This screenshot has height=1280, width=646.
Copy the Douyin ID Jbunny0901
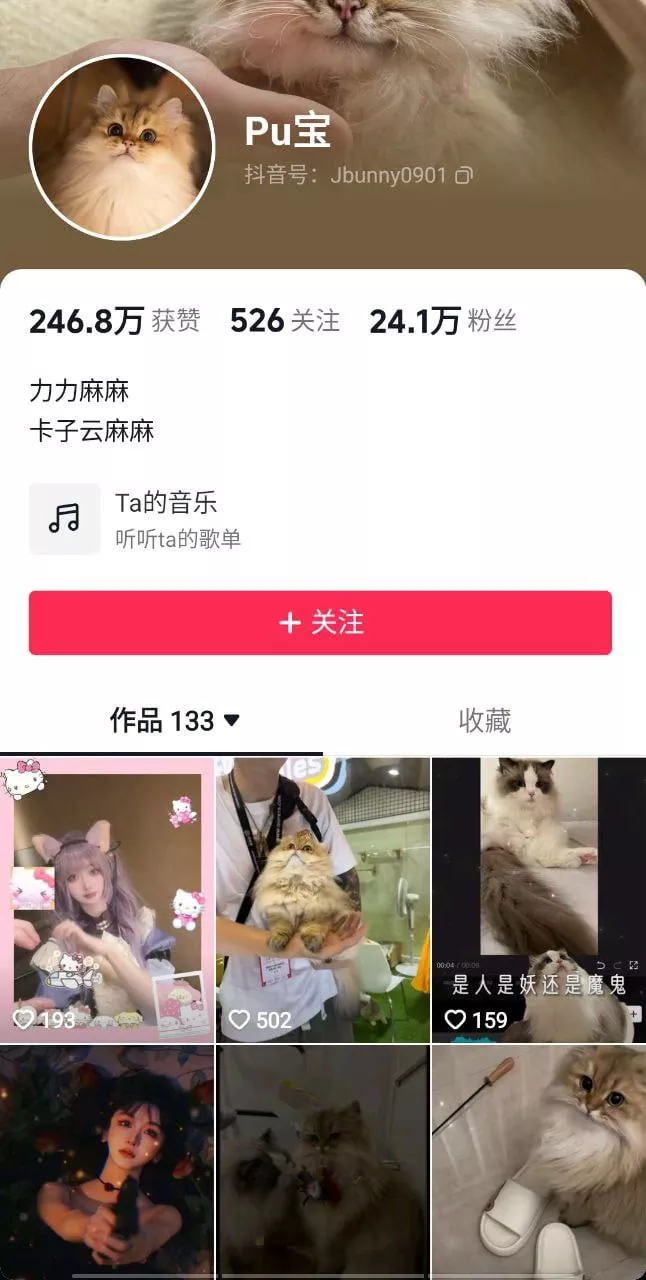click(x=464, y=176)
